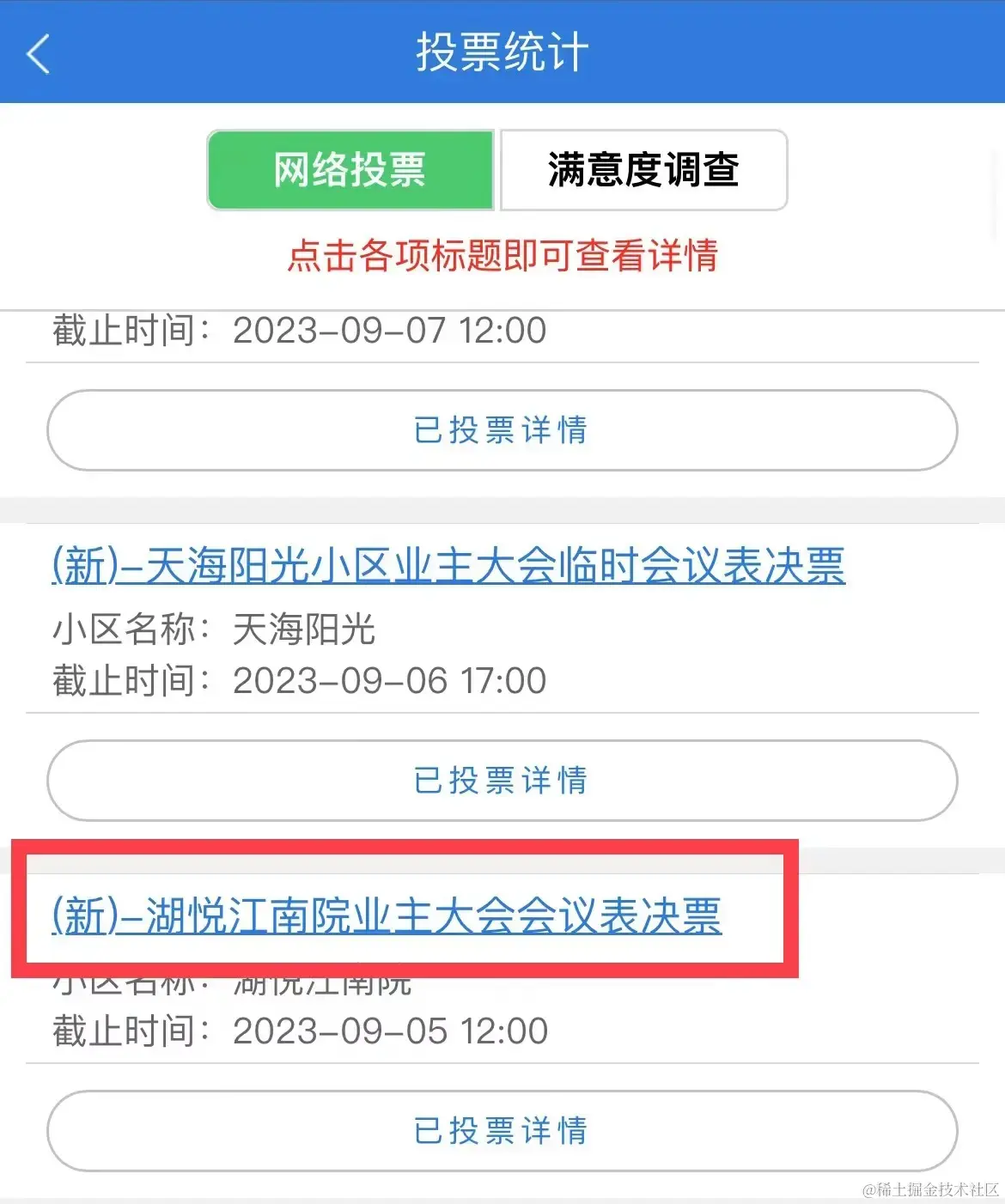This screenshot has width=1005, height=1204.
Task: Tap 已投票详情 for the 2023-09-05 vote
Action: point(502,1131)
